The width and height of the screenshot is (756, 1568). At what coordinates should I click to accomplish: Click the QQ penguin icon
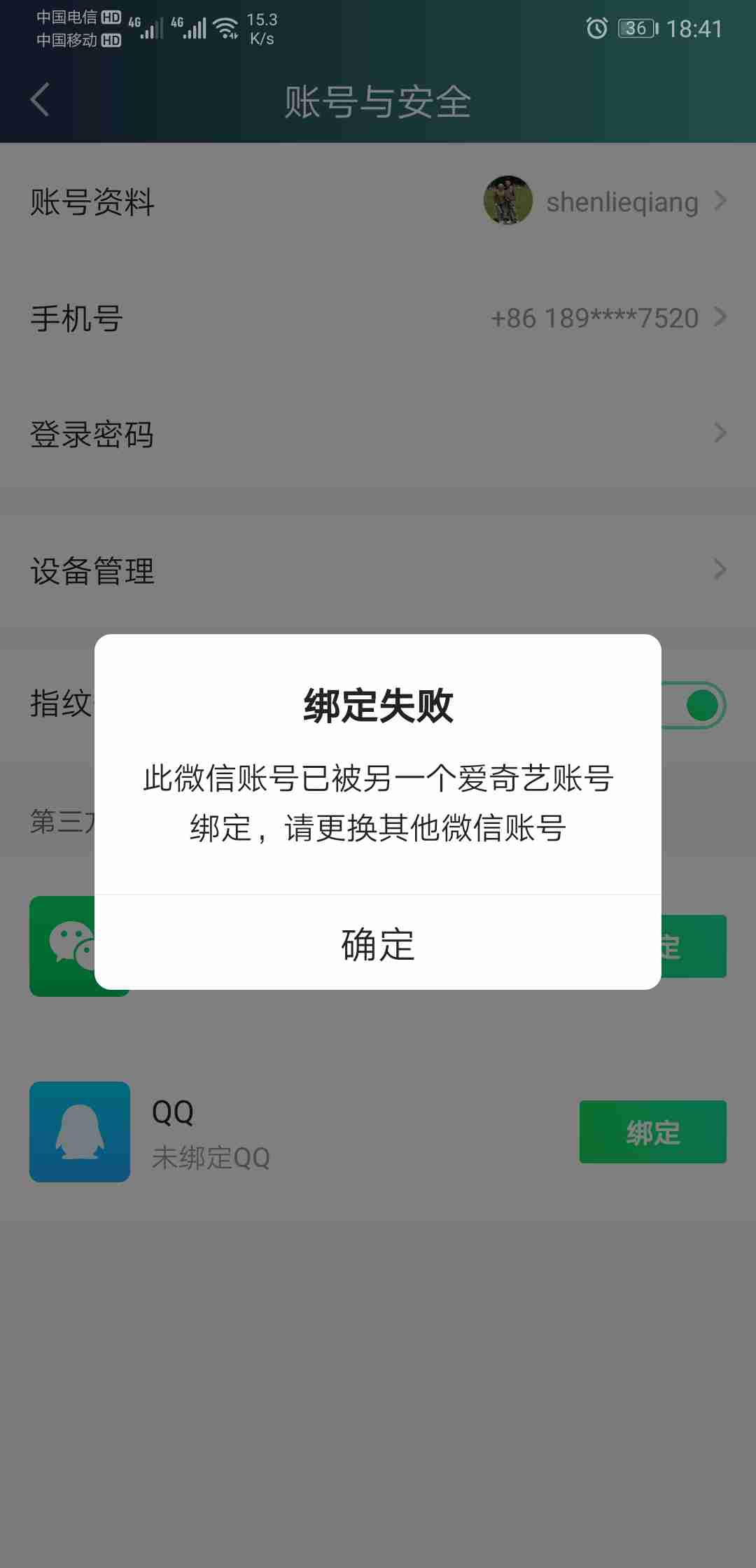(x=78, y=1133)
